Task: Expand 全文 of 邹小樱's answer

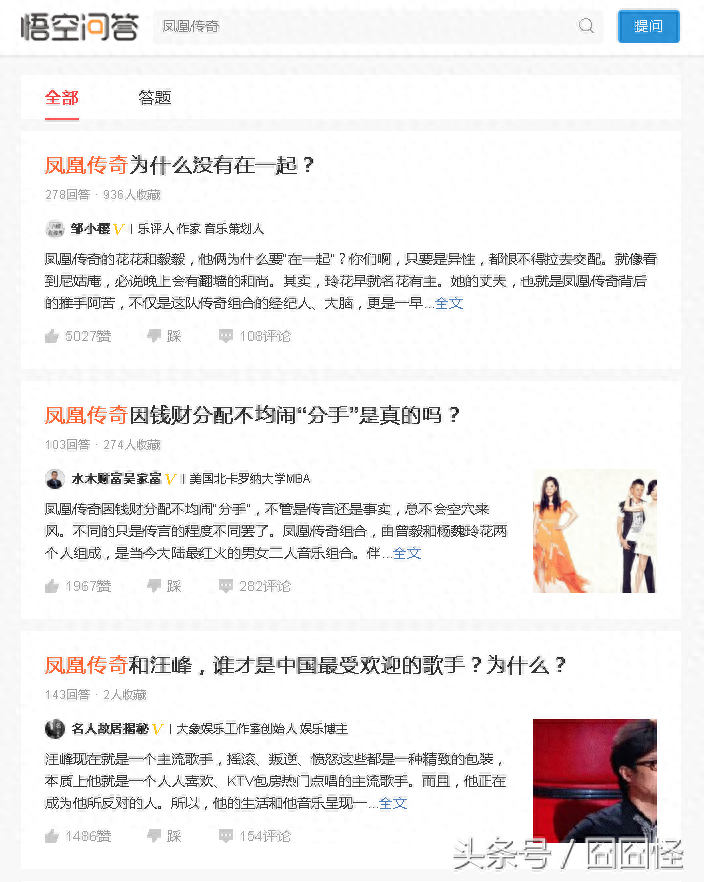Action: coord(449,303)
